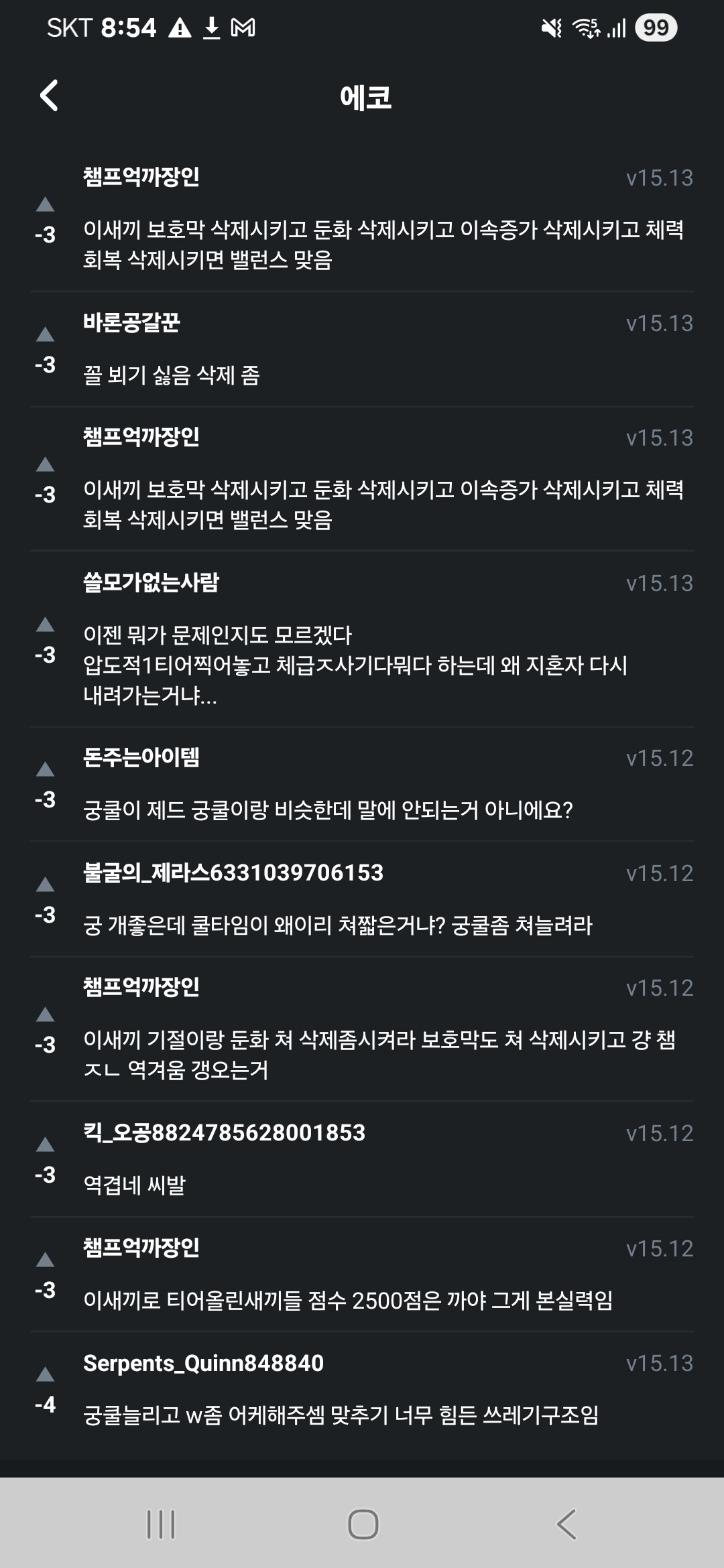Upvote the comment by 쓸모가없는사람

pyautogui.click(x=45, y=624)
